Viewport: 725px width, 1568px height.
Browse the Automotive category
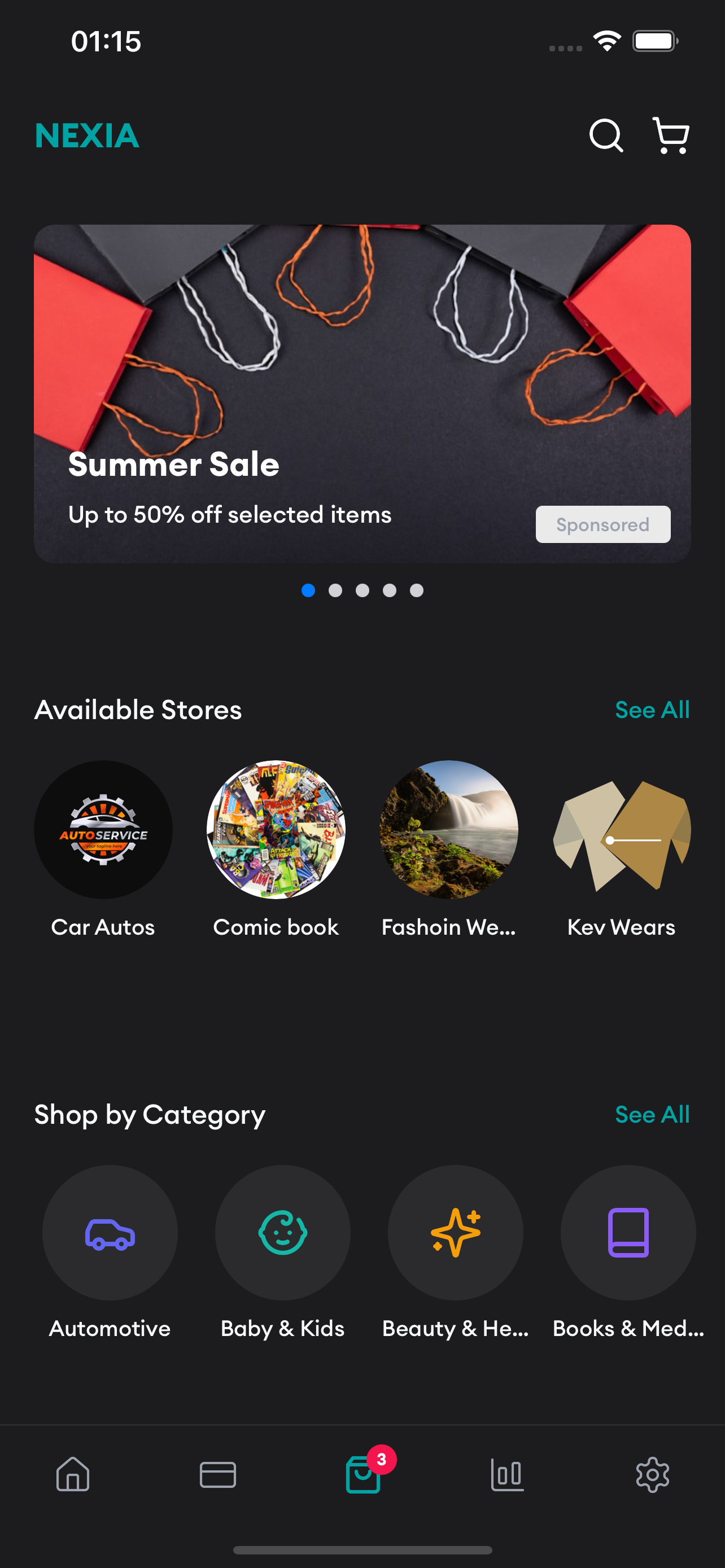pyautogui.click(x=110, y=1233)
